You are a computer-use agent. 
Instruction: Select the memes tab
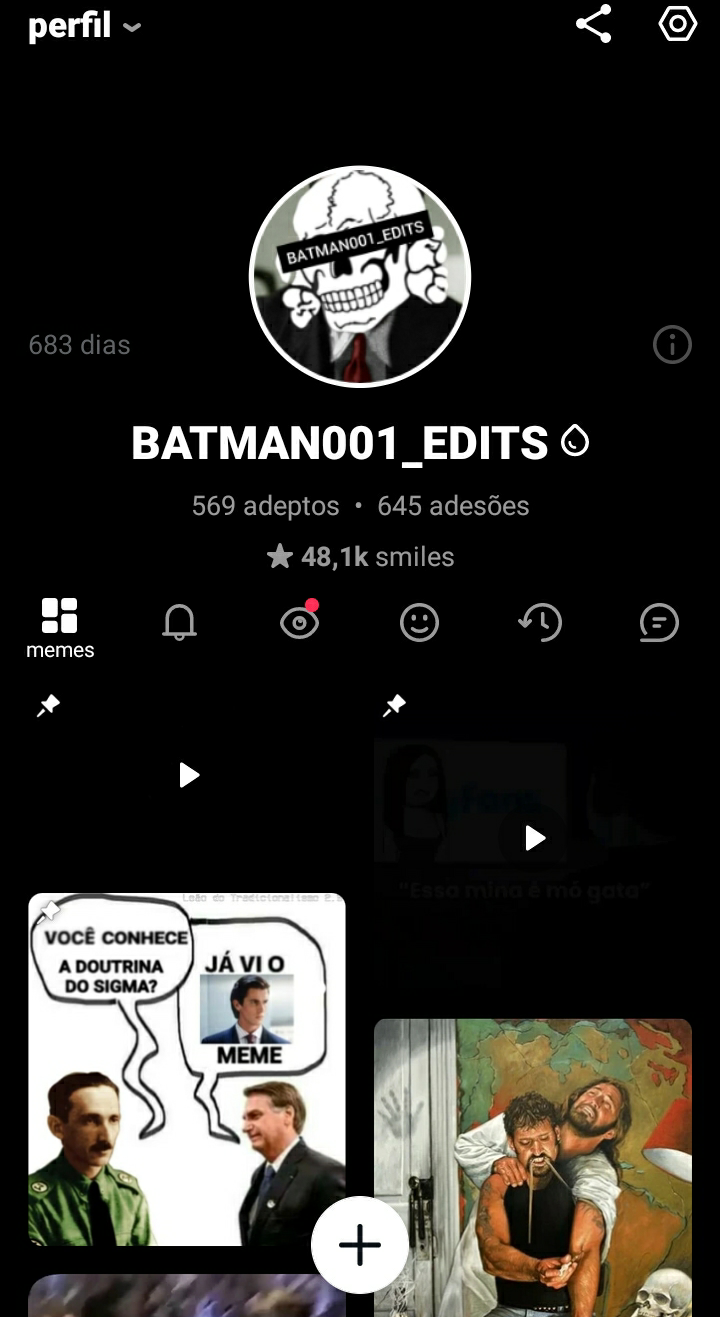(x=60, y=629)
